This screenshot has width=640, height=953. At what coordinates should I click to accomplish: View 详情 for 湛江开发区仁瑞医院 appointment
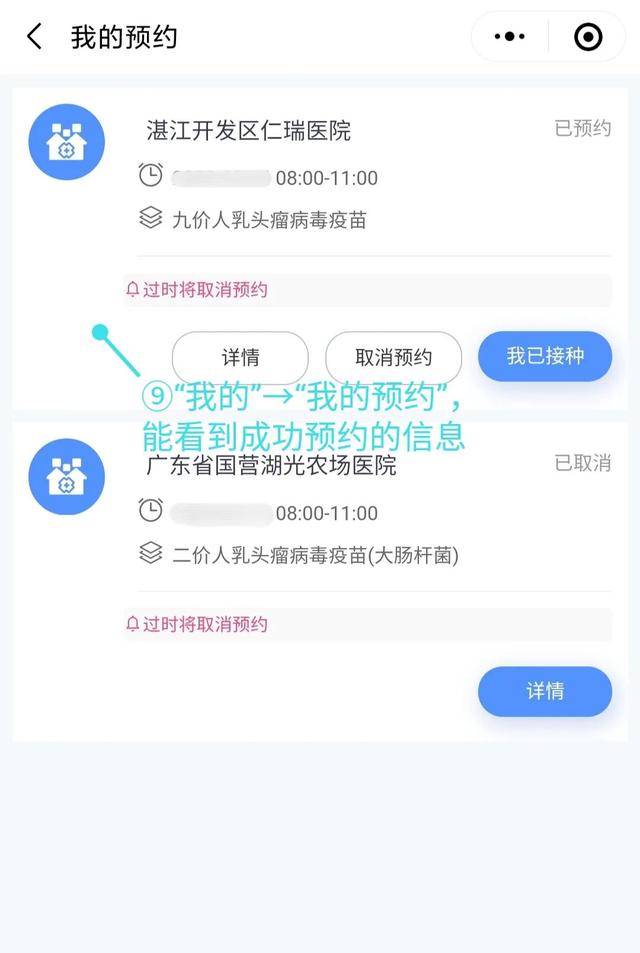point(240,357)
